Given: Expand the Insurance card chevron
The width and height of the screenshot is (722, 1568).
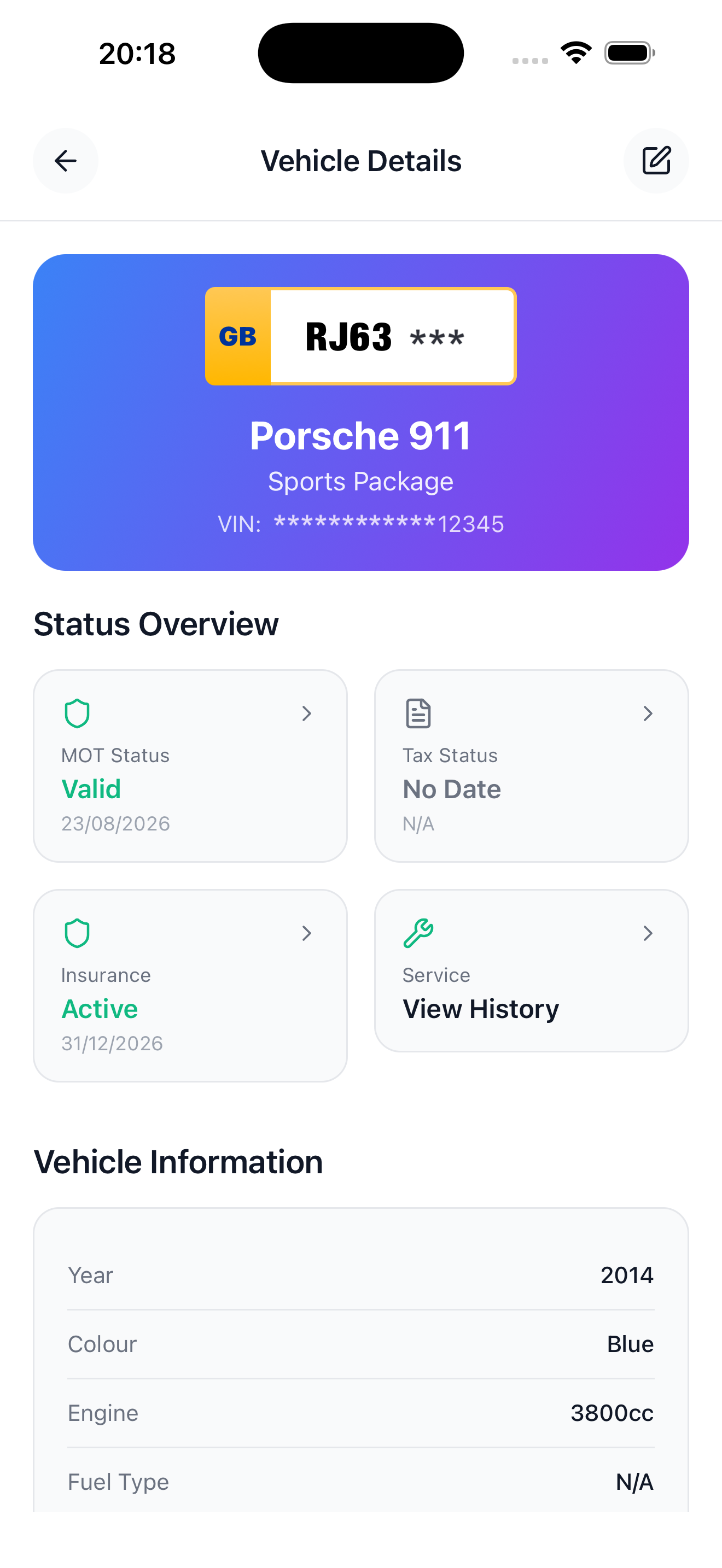Looking at the screenshot, I should click(x=306, y=933).
